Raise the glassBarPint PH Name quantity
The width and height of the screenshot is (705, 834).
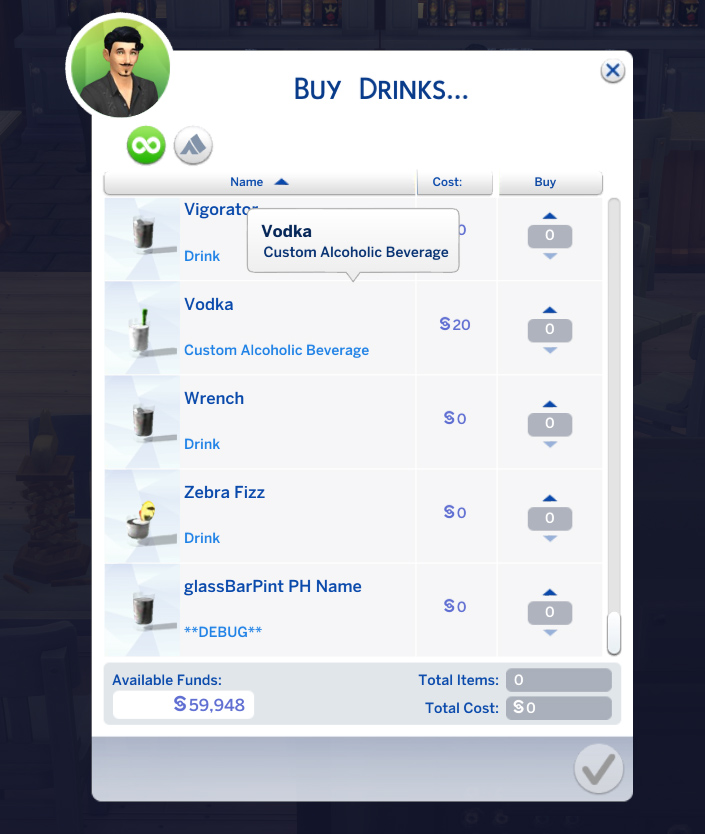(x=549, y=592)
